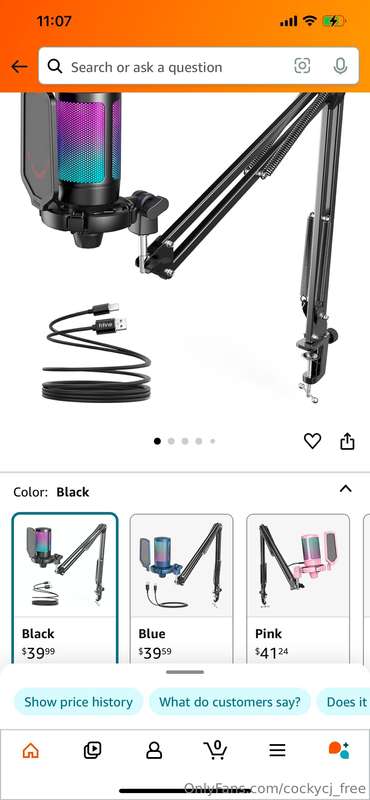Share this product

347,441
